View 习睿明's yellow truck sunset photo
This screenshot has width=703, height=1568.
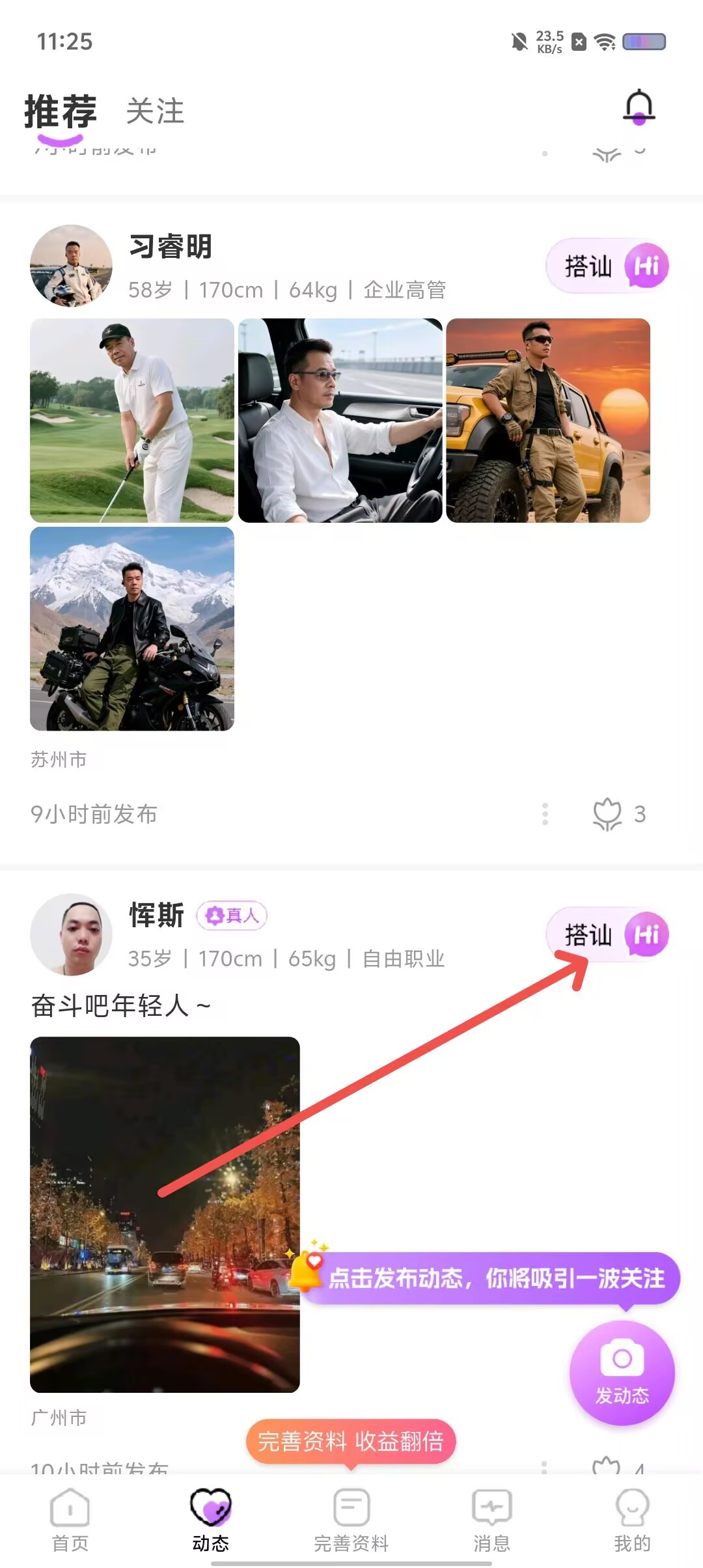pyautogui.click(x=548, y=420)
